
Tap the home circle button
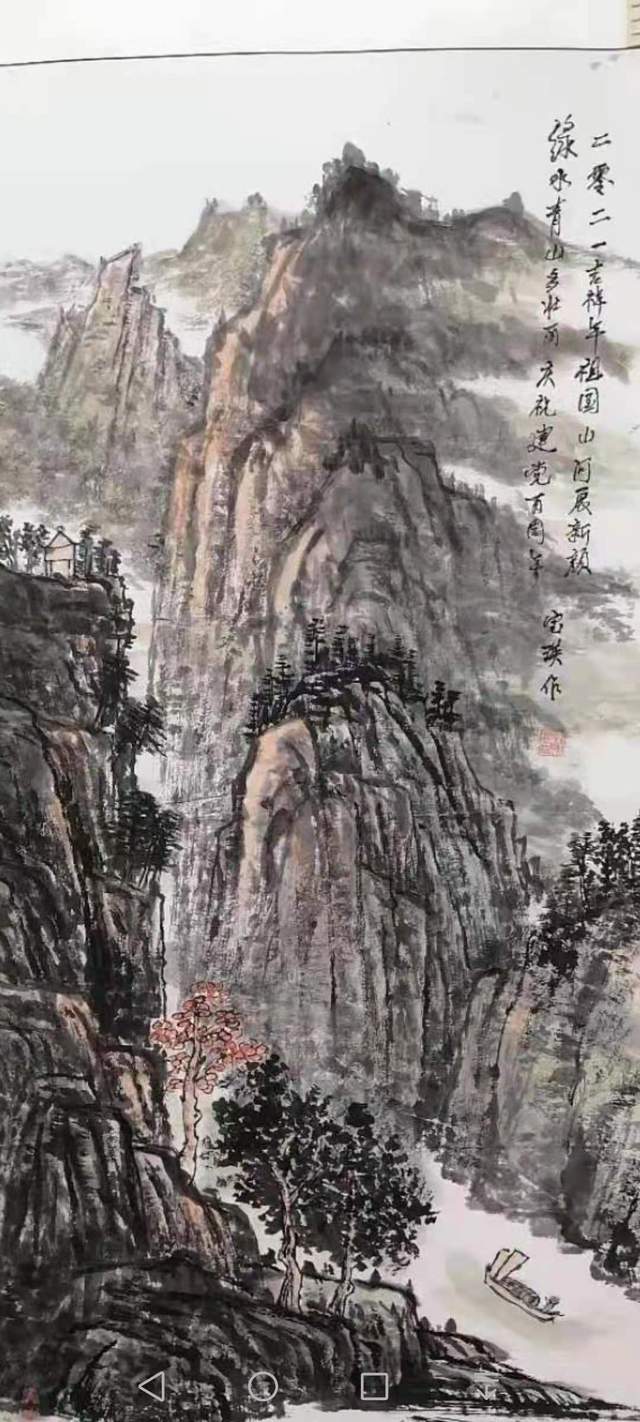[x=263, y=1385]
